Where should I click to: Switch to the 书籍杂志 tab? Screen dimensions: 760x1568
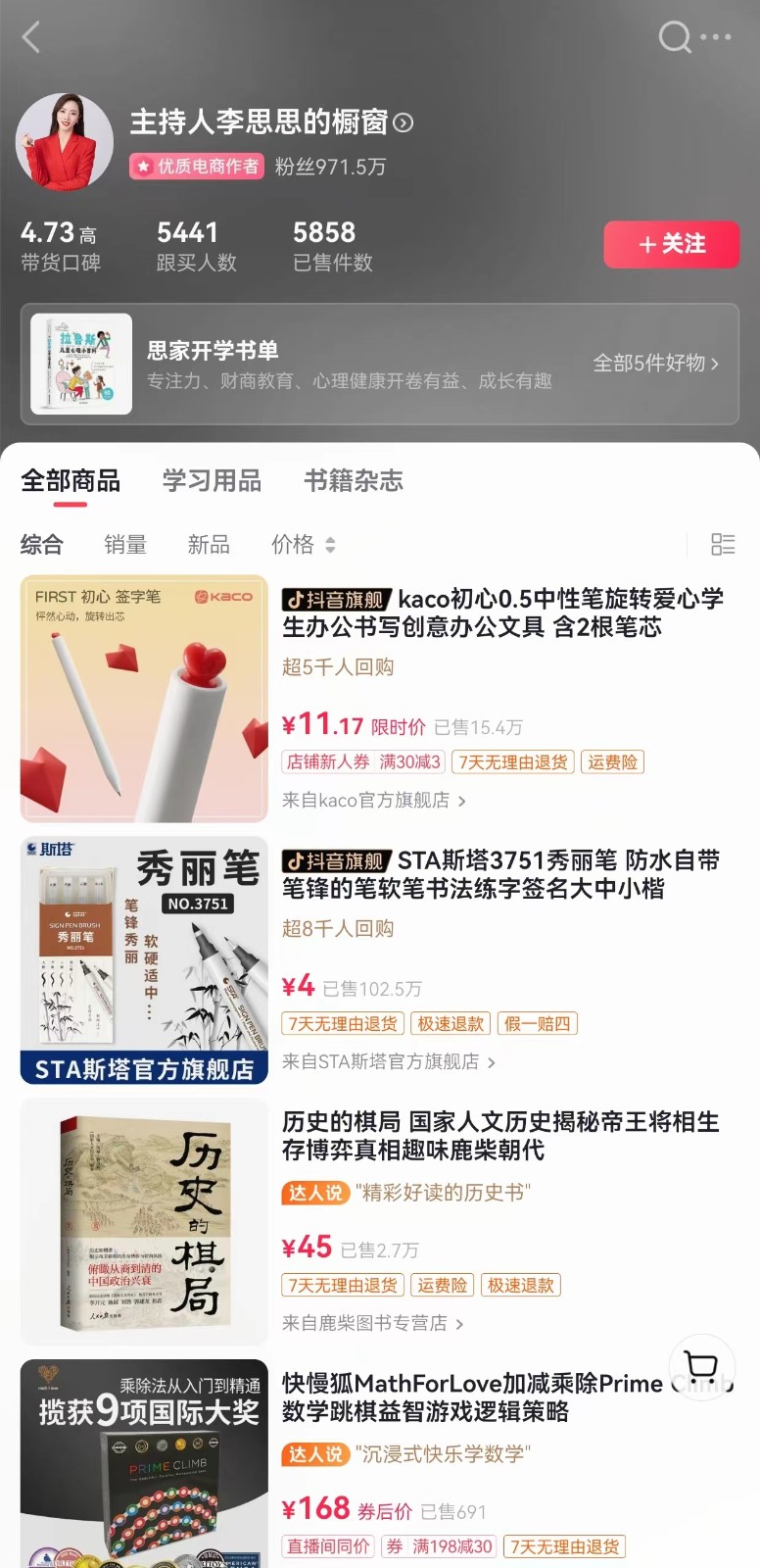(x=353, y=480)
